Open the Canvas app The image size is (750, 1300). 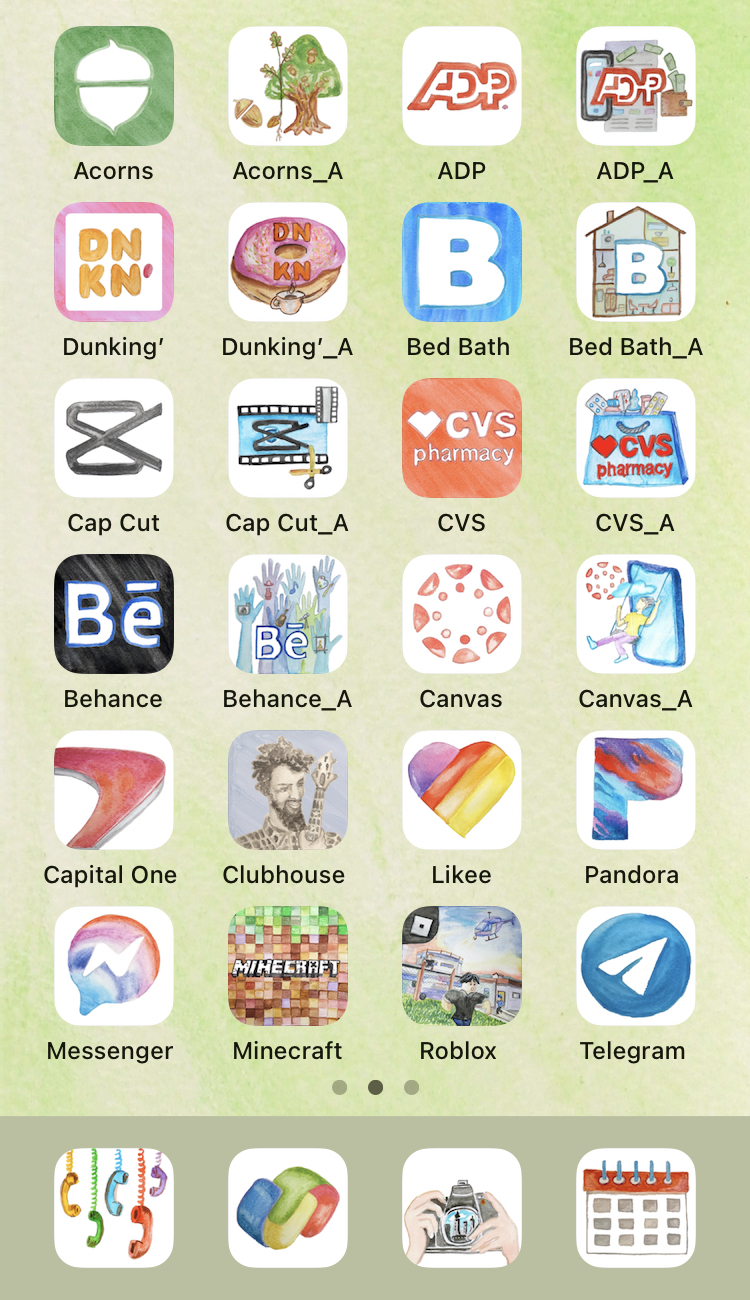coord(462,614)
